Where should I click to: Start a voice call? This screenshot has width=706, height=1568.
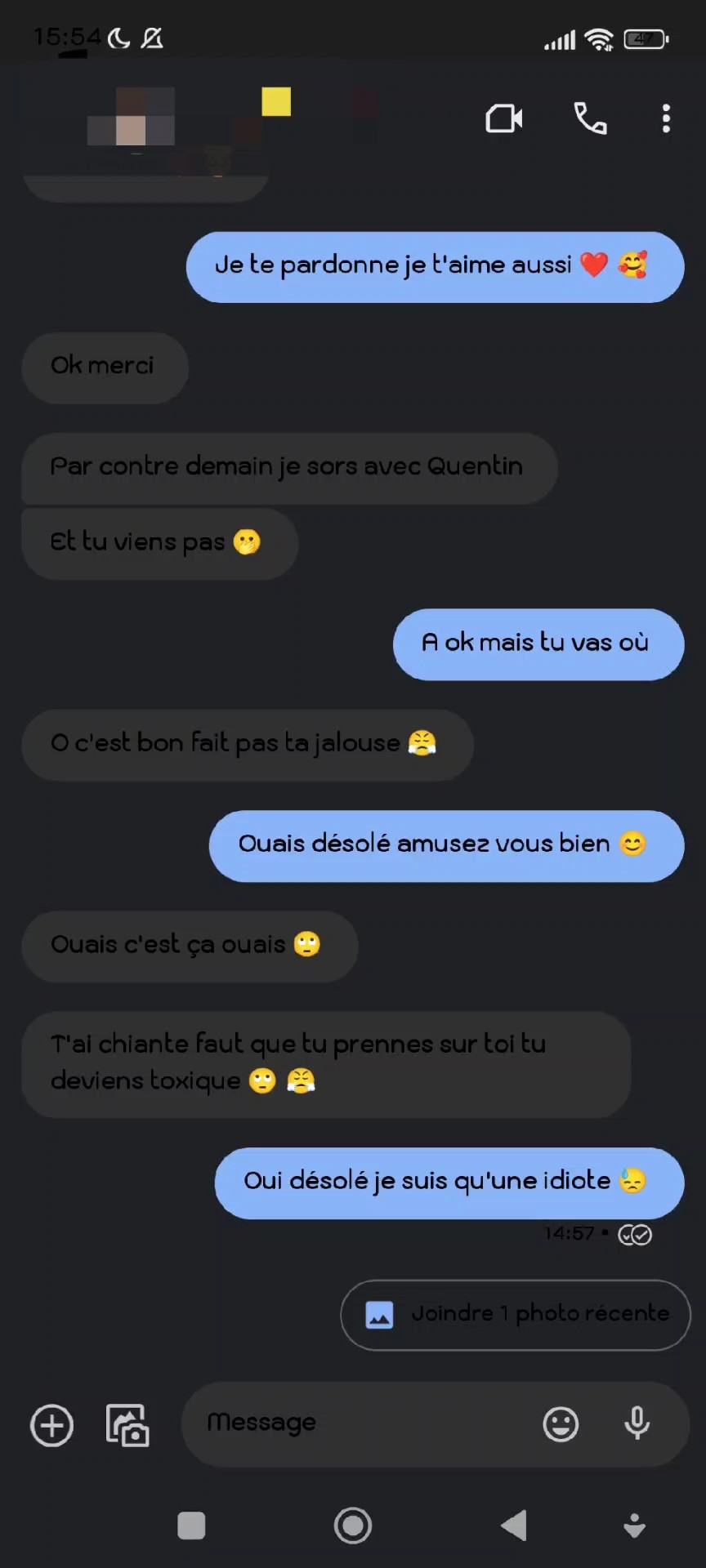pyautogui.click(x=590, y=119)
